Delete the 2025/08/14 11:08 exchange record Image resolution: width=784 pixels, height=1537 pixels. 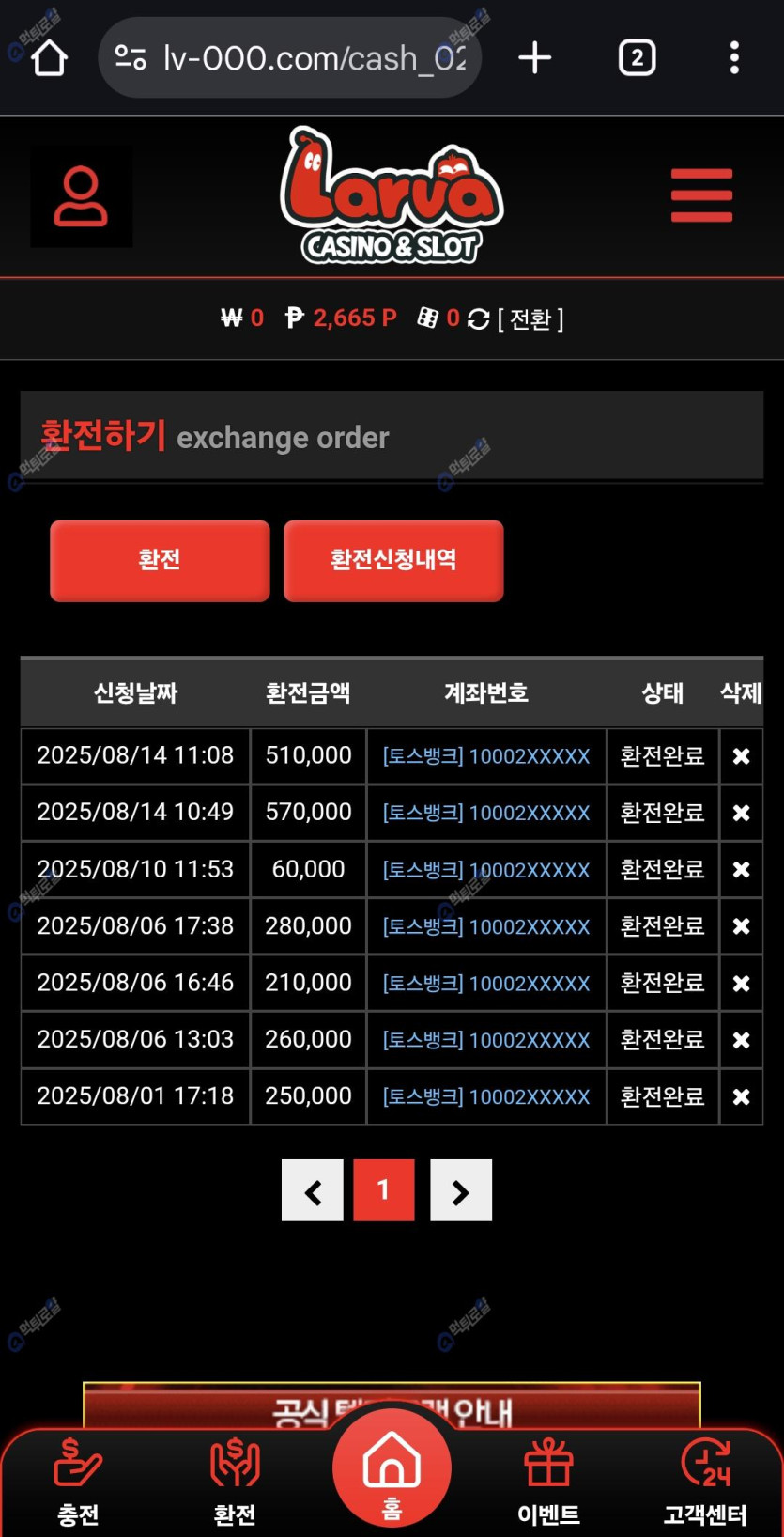click(741, 756)
